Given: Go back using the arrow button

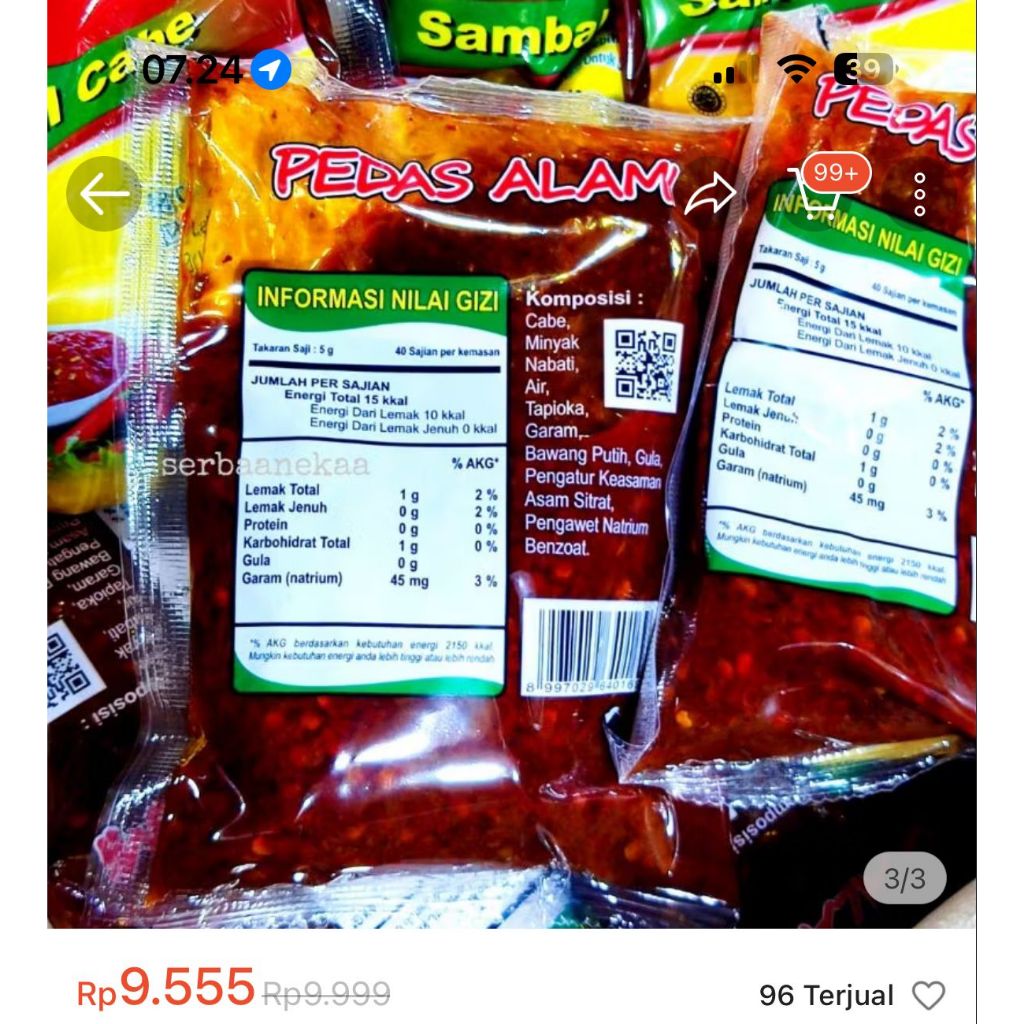Looking at the screenshot, I should click(x=104, y=194).
